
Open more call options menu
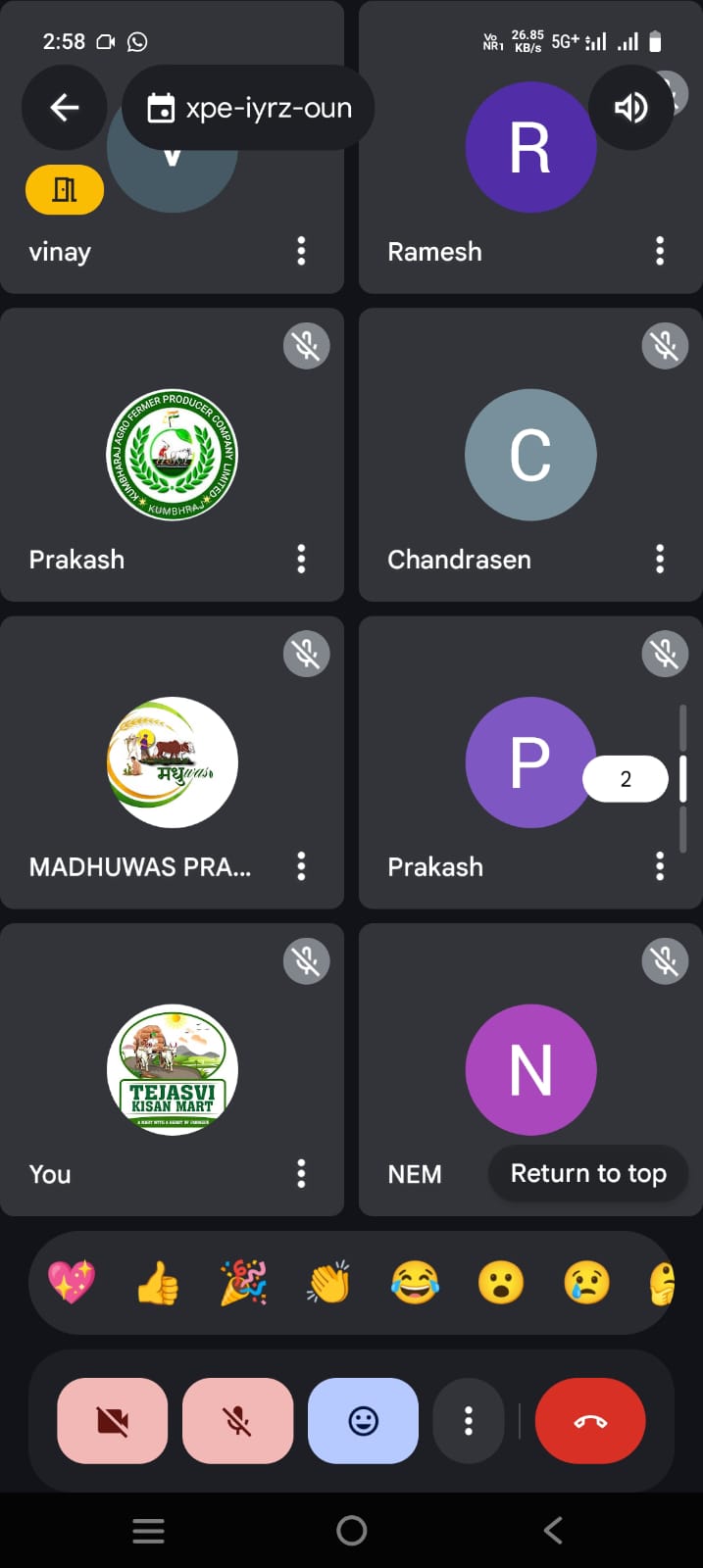469,1421
